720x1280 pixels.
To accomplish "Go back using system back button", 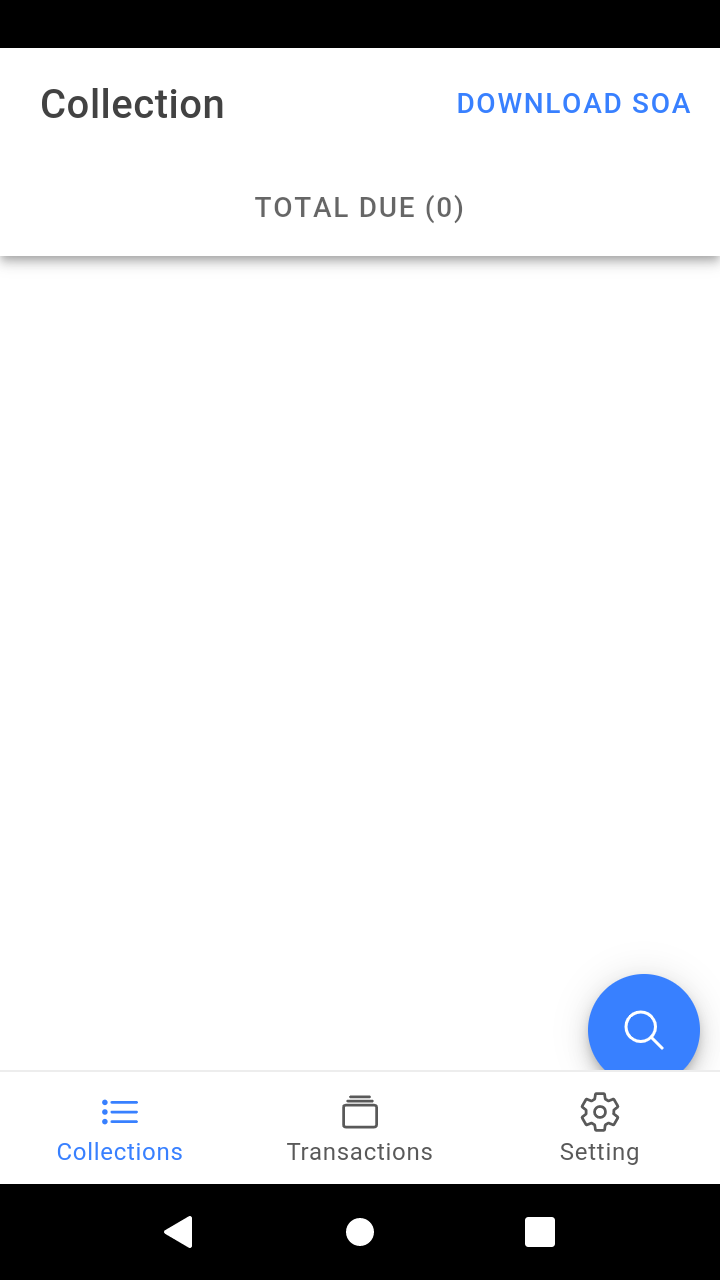I will tap(179, 1232).
